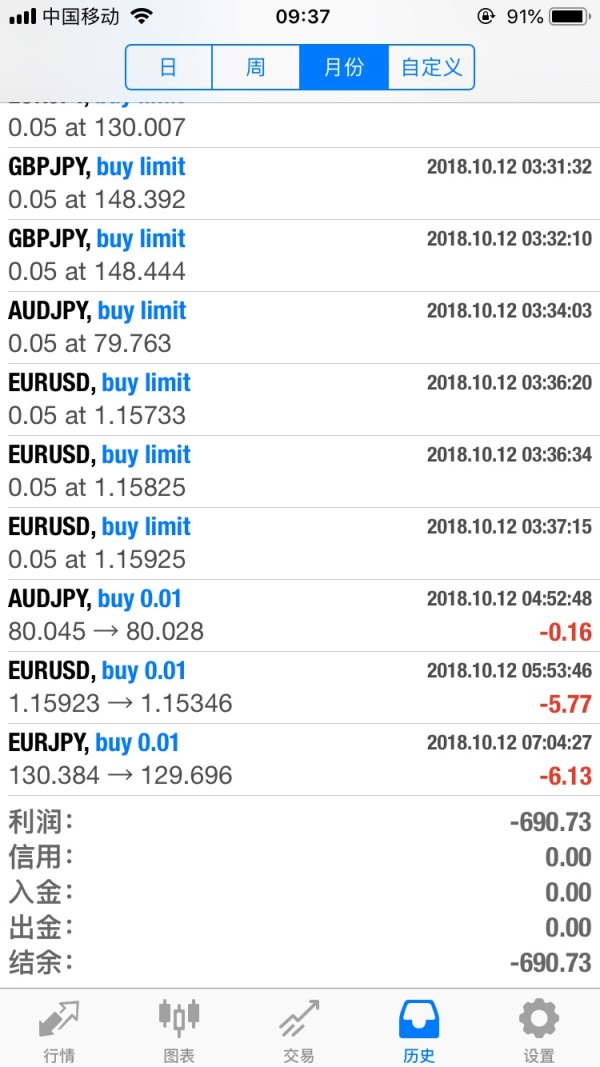600x1067 pixels.
Task: Open AUDJPY buy limit at 79.763
Action: pos(300,328)
